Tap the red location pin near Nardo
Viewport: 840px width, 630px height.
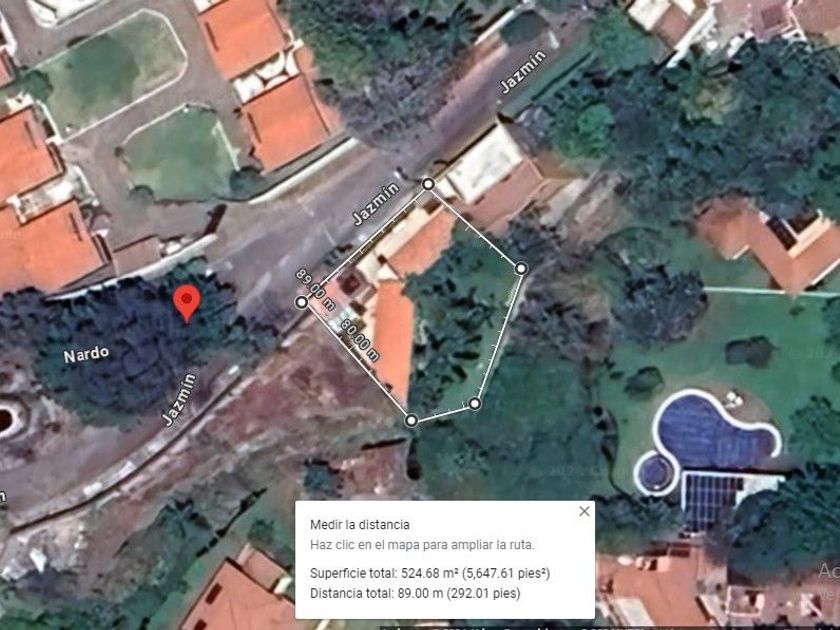[186, 303]
